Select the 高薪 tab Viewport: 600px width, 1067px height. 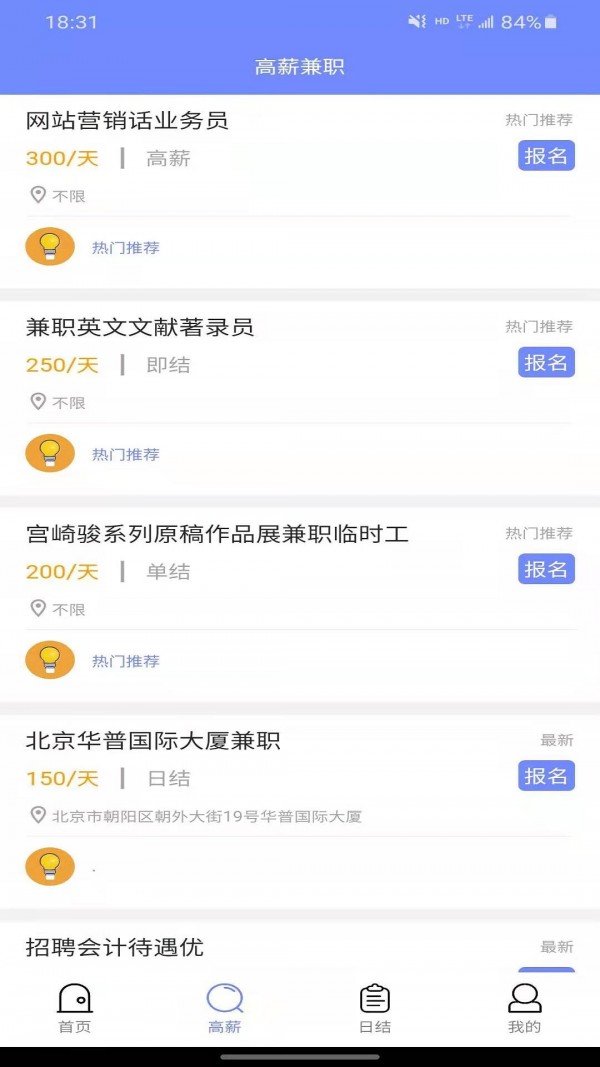pos(225,1008)
